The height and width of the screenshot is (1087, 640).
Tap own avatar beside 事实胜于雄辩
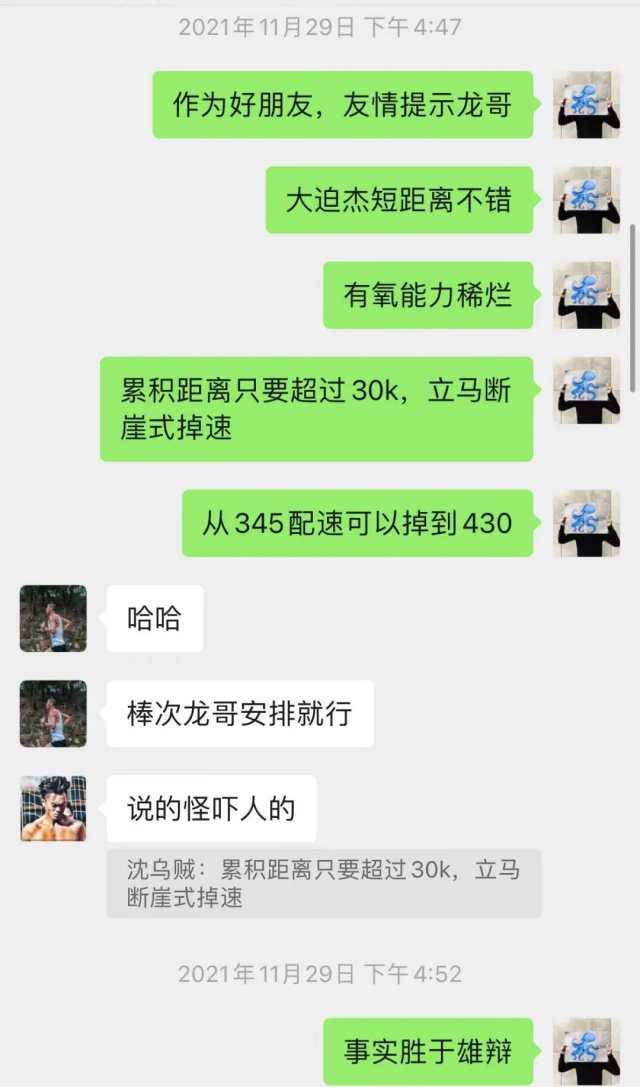[x=587, y=1051]
